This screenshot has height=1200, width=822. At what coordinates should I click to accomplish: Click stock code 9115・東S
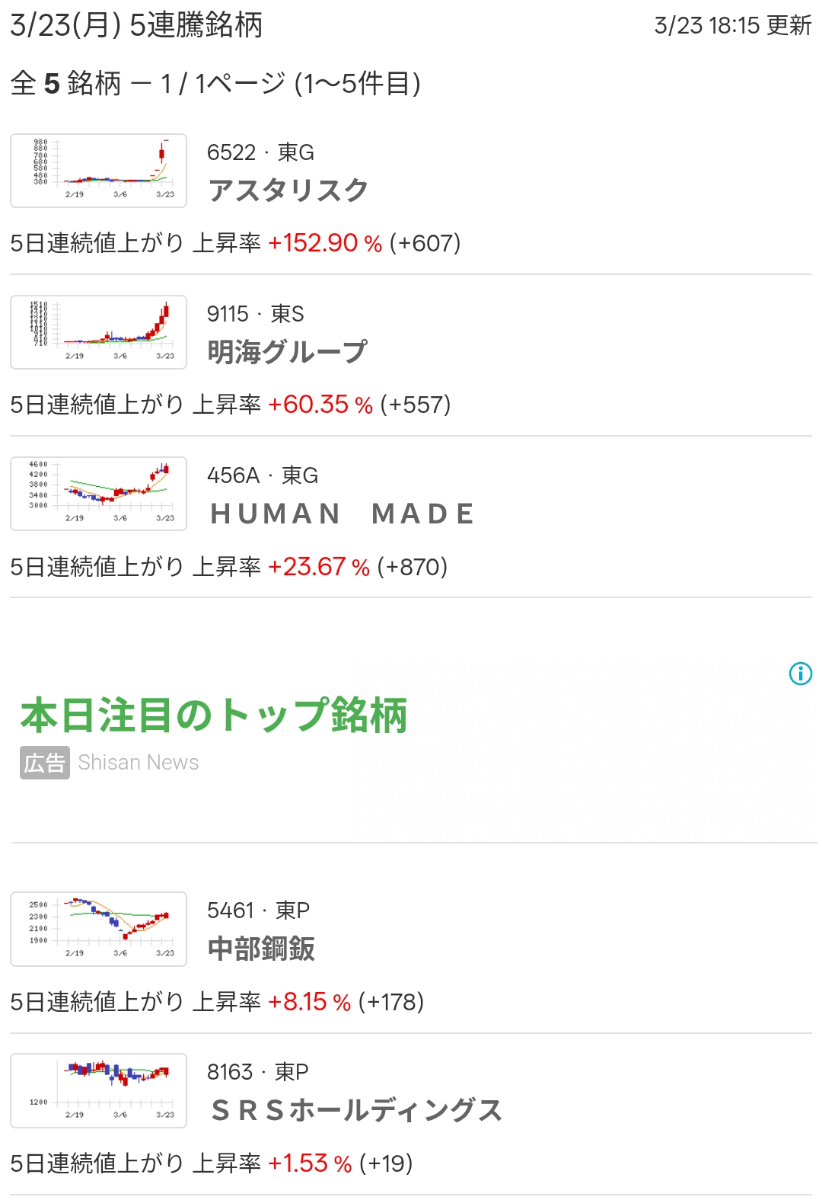[258, 314]
